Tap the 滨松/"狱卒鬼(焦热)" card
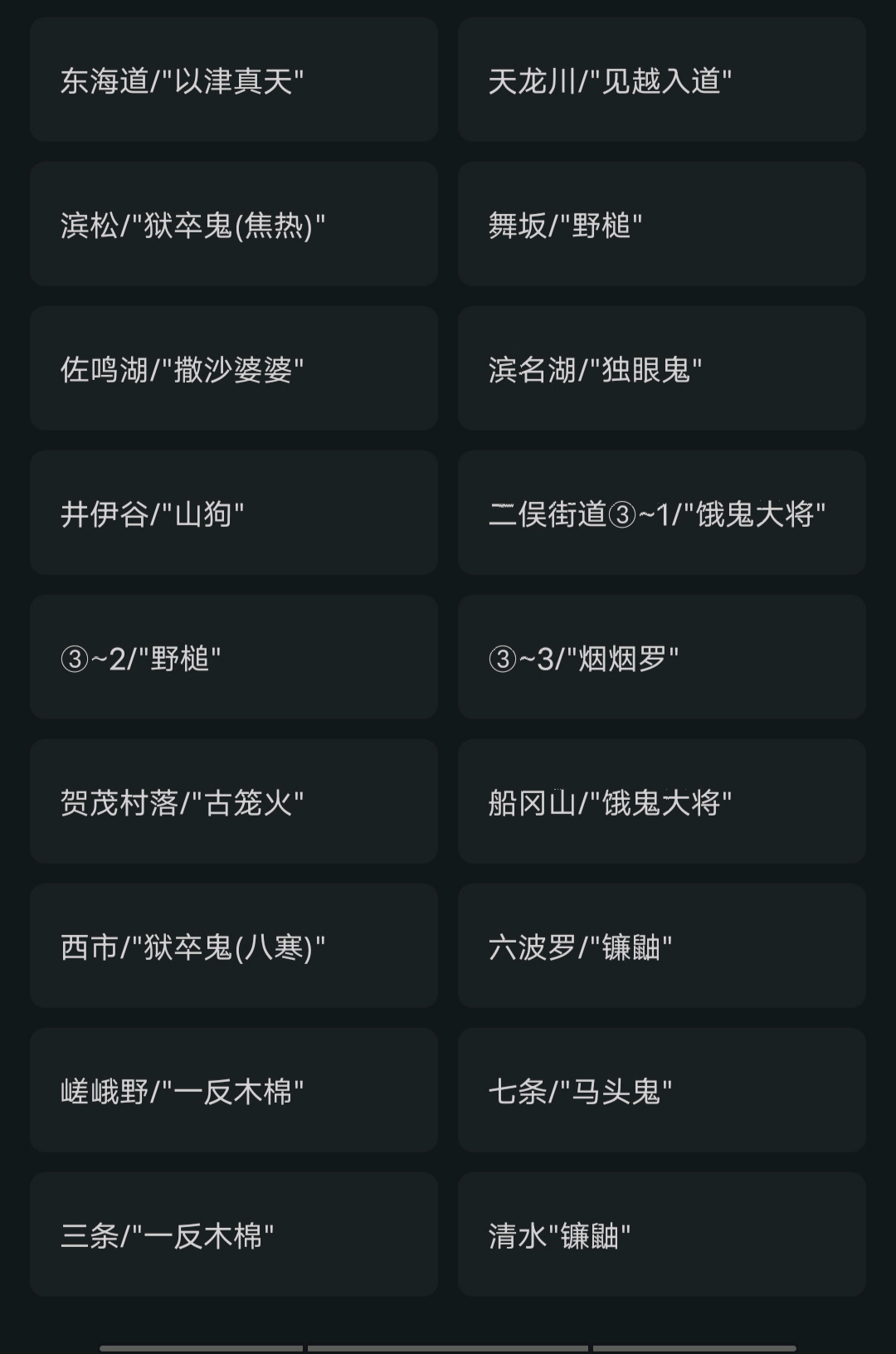 coord(233,225)
